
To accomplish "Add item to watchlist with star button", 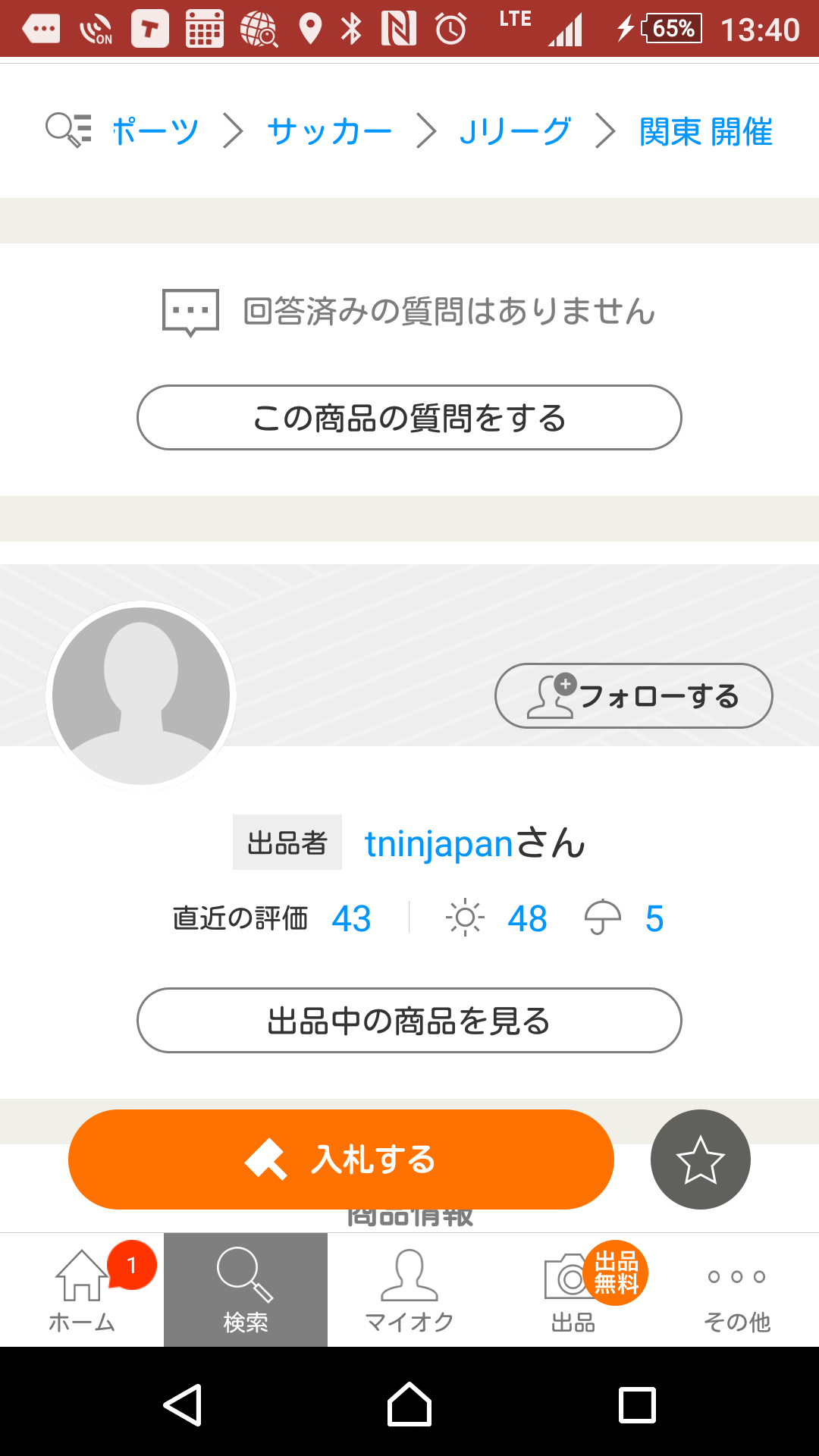I will pos(700,1159).
